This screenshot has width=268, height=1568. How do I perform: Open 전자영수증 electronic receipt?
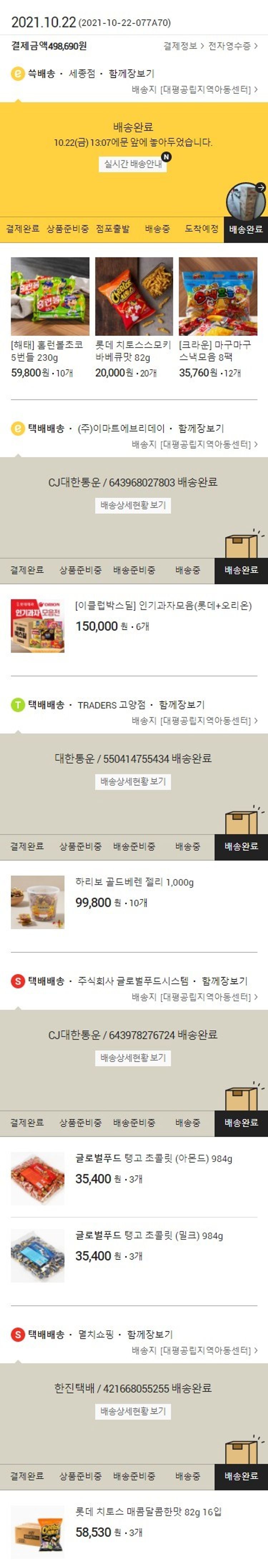[233, 46]
